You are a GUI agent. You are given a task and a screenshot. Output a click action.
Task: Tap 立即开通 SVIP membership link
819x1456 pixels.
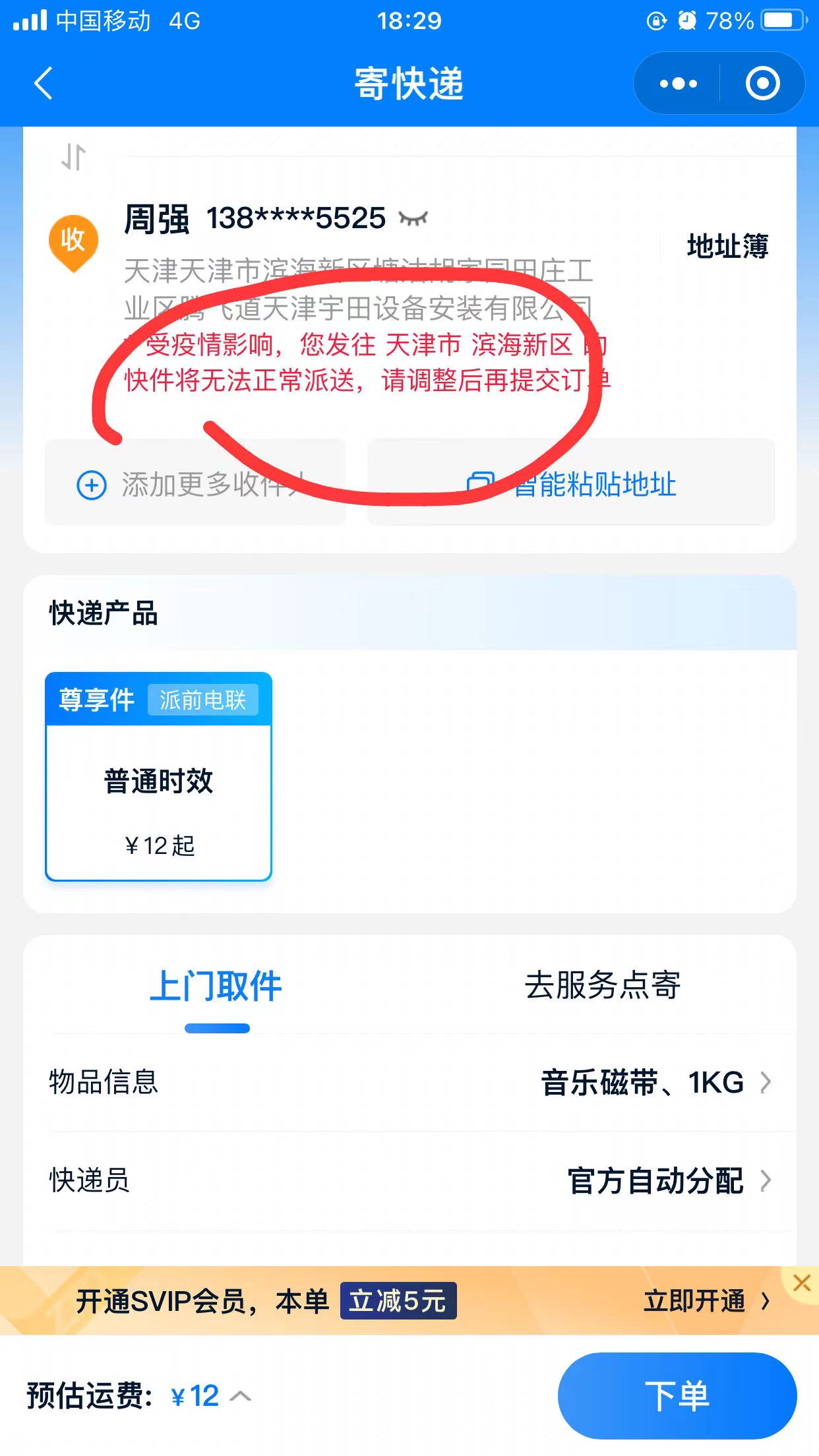(x=706, y=1301)
